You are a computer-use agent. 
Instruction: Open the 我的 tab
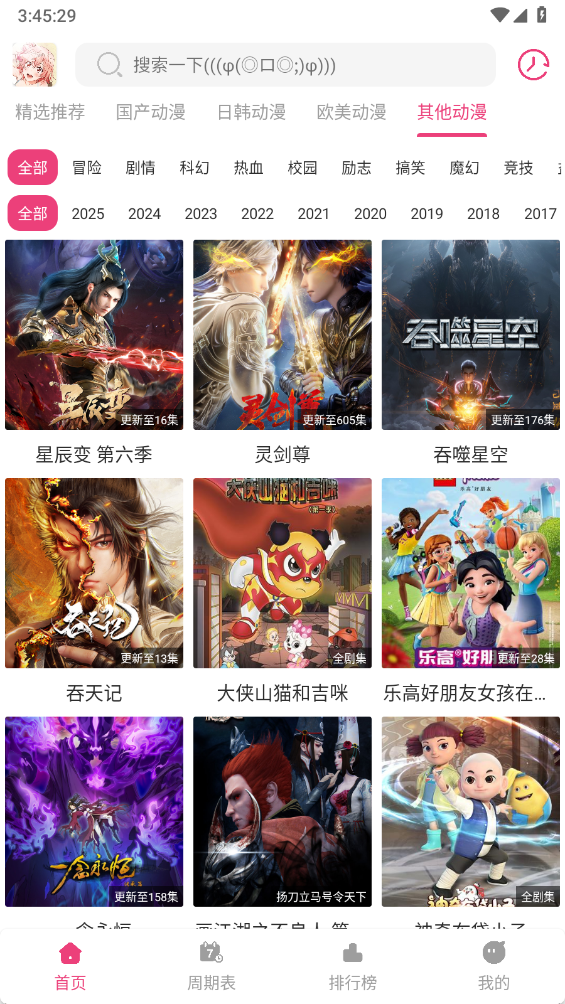[494, 966]
